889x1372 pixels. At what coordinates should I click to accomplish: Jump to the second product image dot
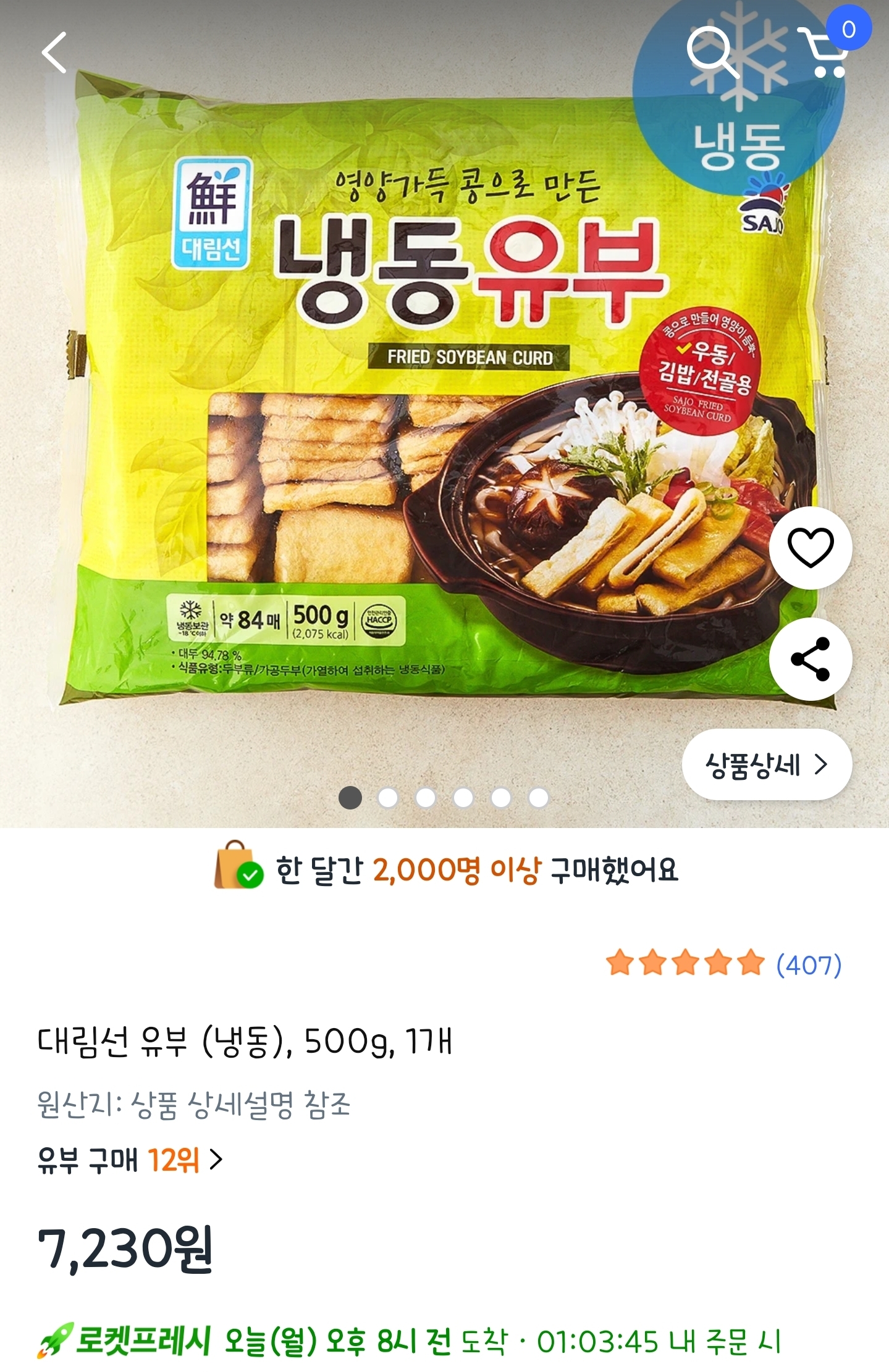pyautogui.click(x=388, y=798)
